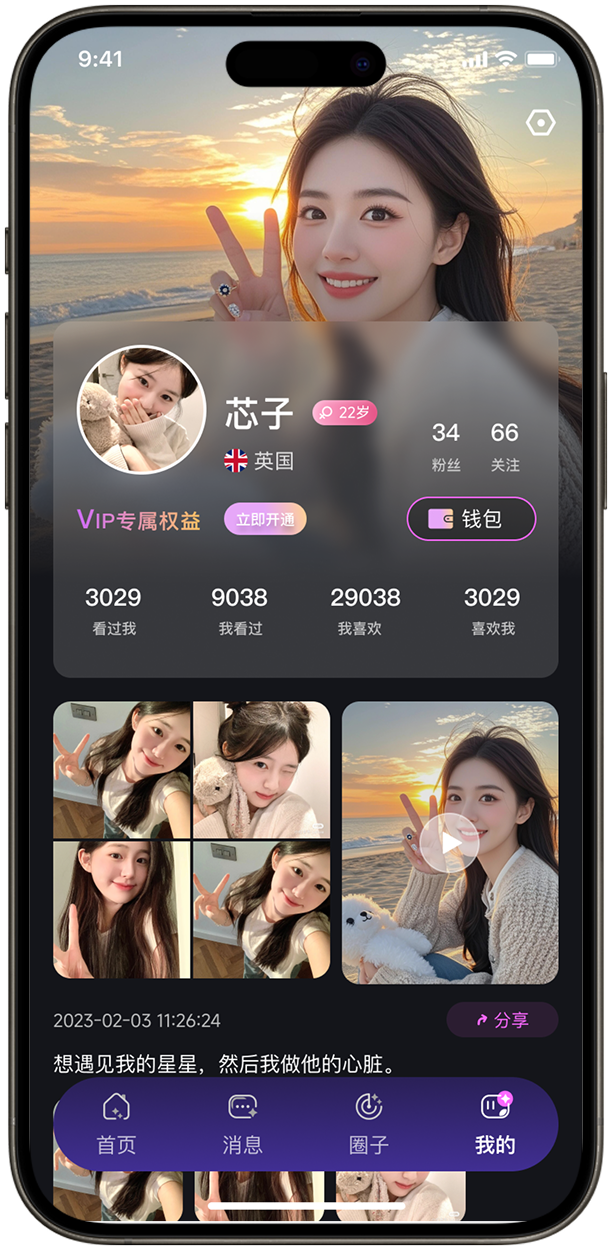Image resolution: width=612 pixels, height=1251 pixels.
Task: Play the beach sunset video
Action: coord(450,843)
